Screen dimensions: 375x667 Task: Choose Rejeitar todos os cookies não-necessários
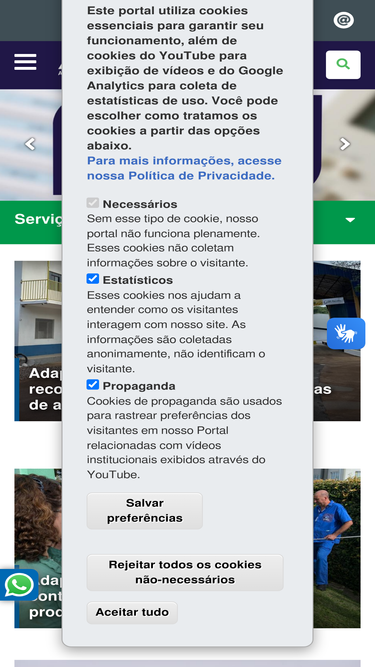[185, 572]
